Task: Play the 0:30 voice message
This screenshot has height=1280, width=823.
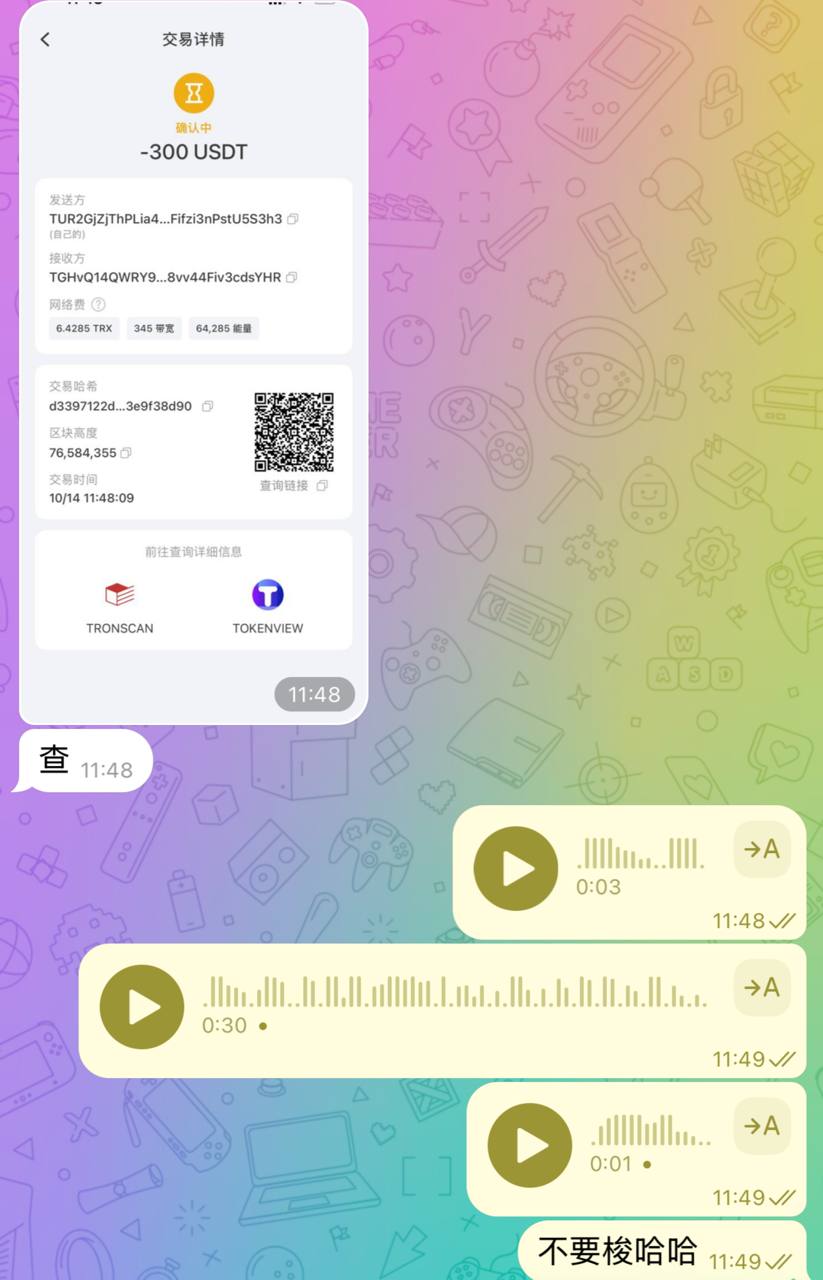Action: (142, 1006)
